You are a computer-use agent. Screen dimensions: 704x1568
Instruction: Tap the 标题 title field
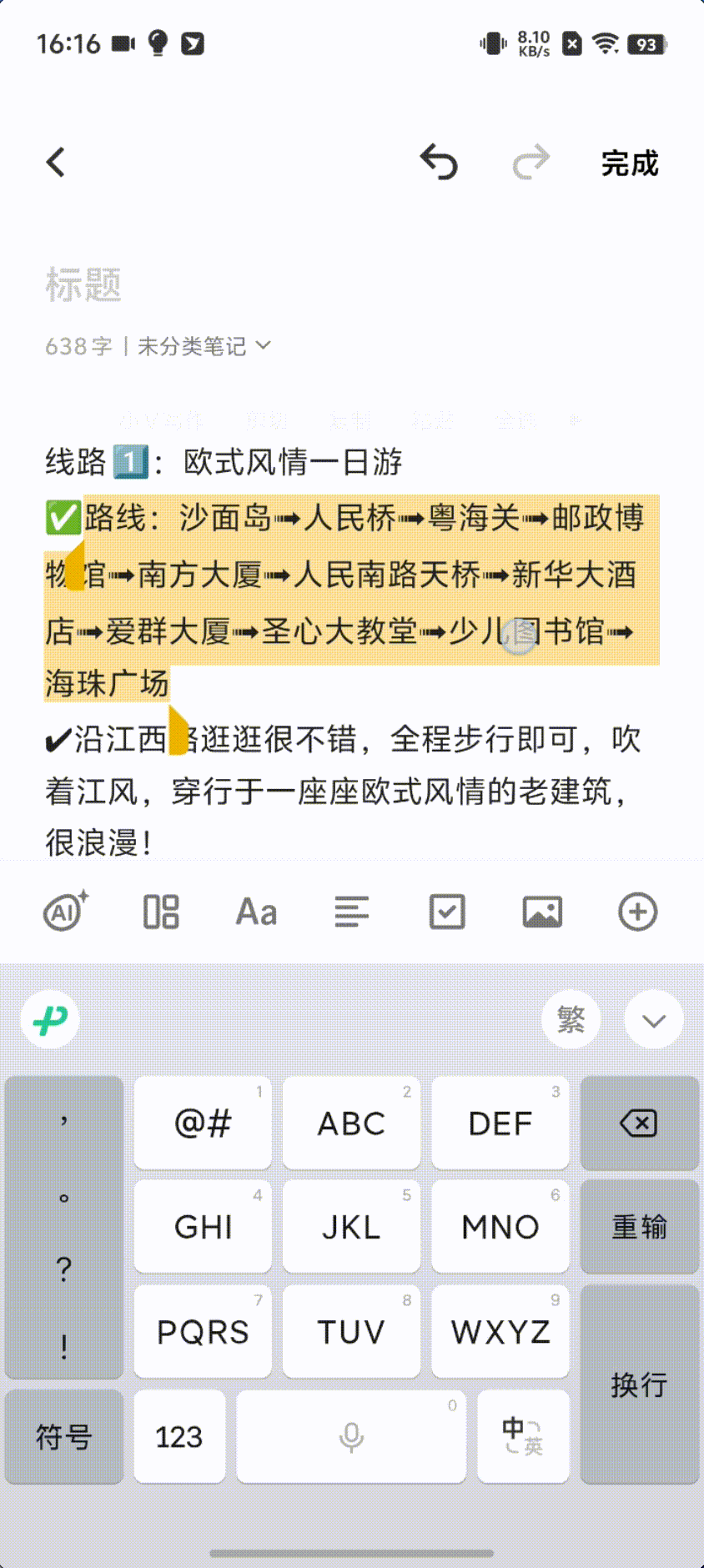(83, 285)
